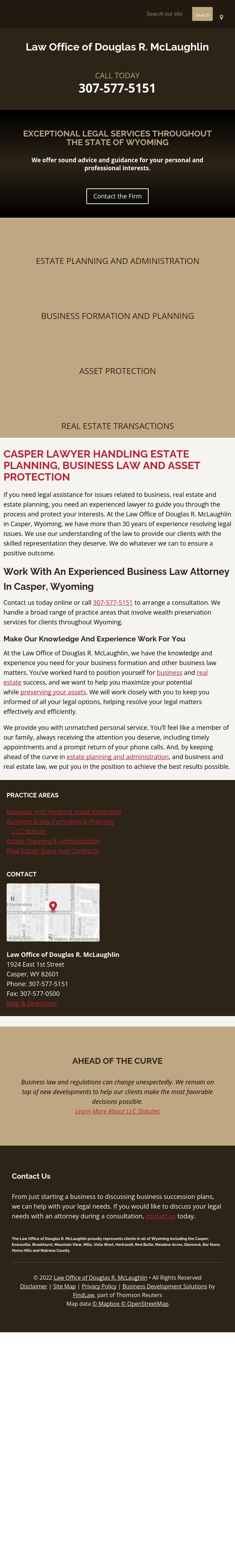Screen dimensions: 235x1568
Task: Open the Privacy Policy footer link
Action: point(99,1286)
